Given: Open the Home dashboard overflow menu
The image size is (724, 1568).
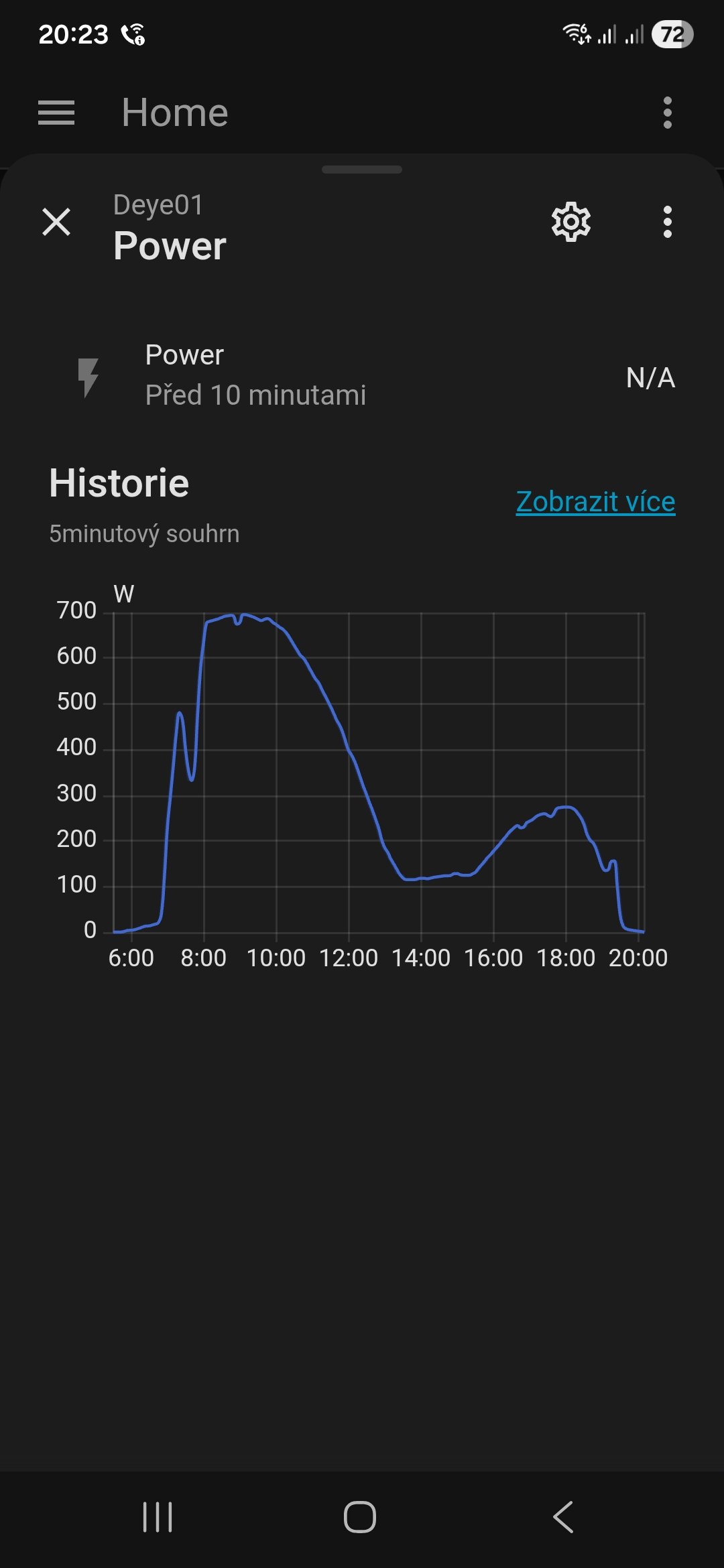Looking at the screenshot, I should (667, 113).
